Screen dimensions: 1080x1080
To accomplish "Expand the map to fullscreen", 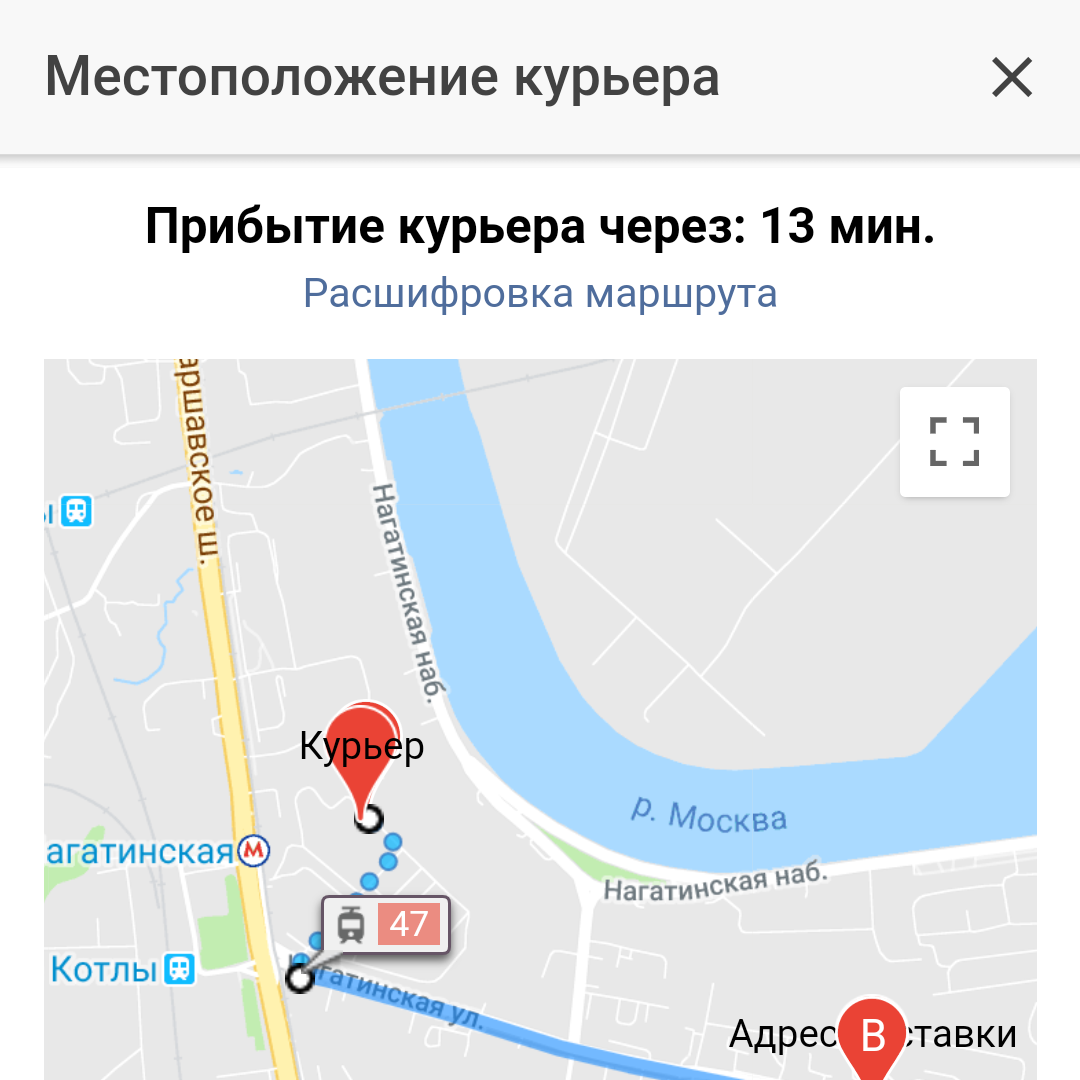I will pos(954,442).
